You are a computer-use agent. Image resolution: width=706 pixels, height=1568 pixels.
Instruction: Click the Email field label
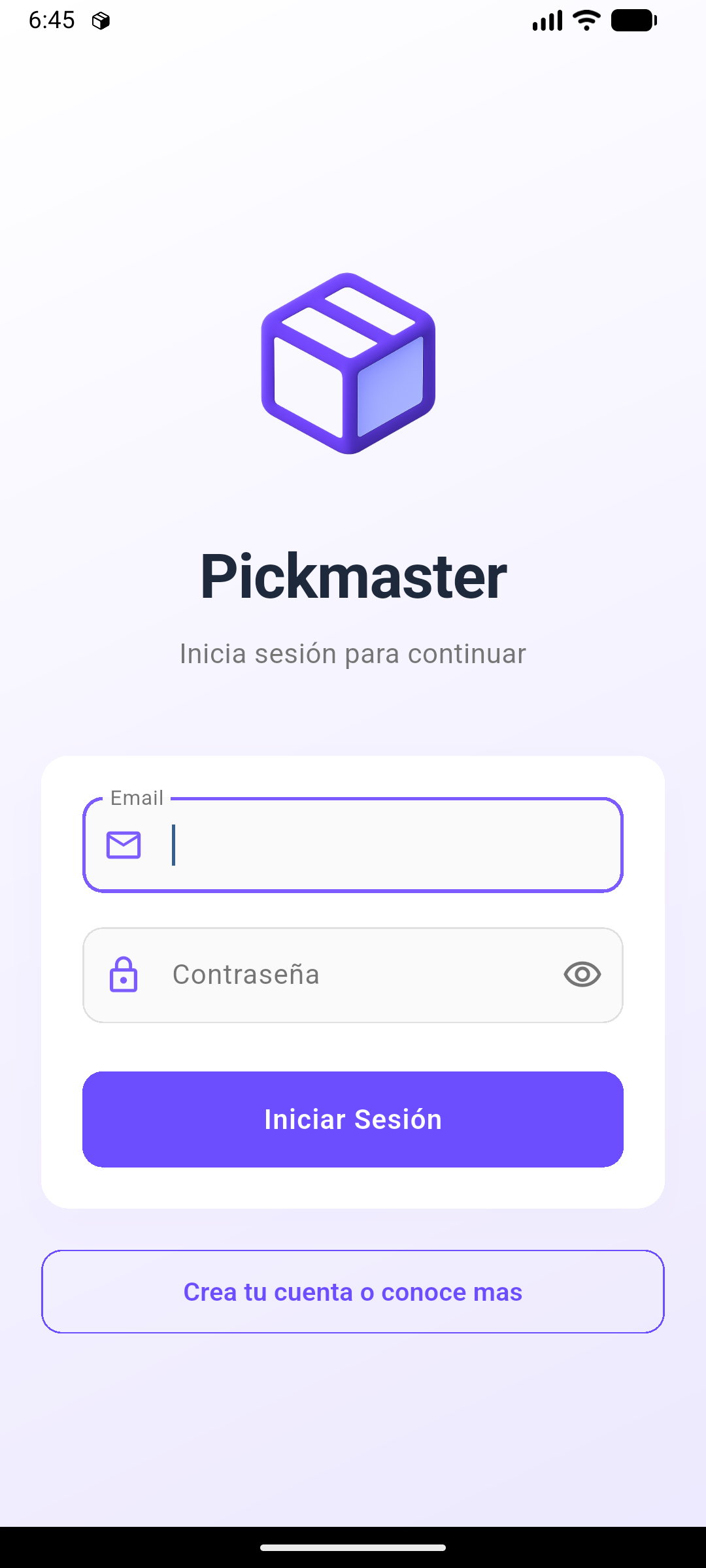click(x=136, y=798)
